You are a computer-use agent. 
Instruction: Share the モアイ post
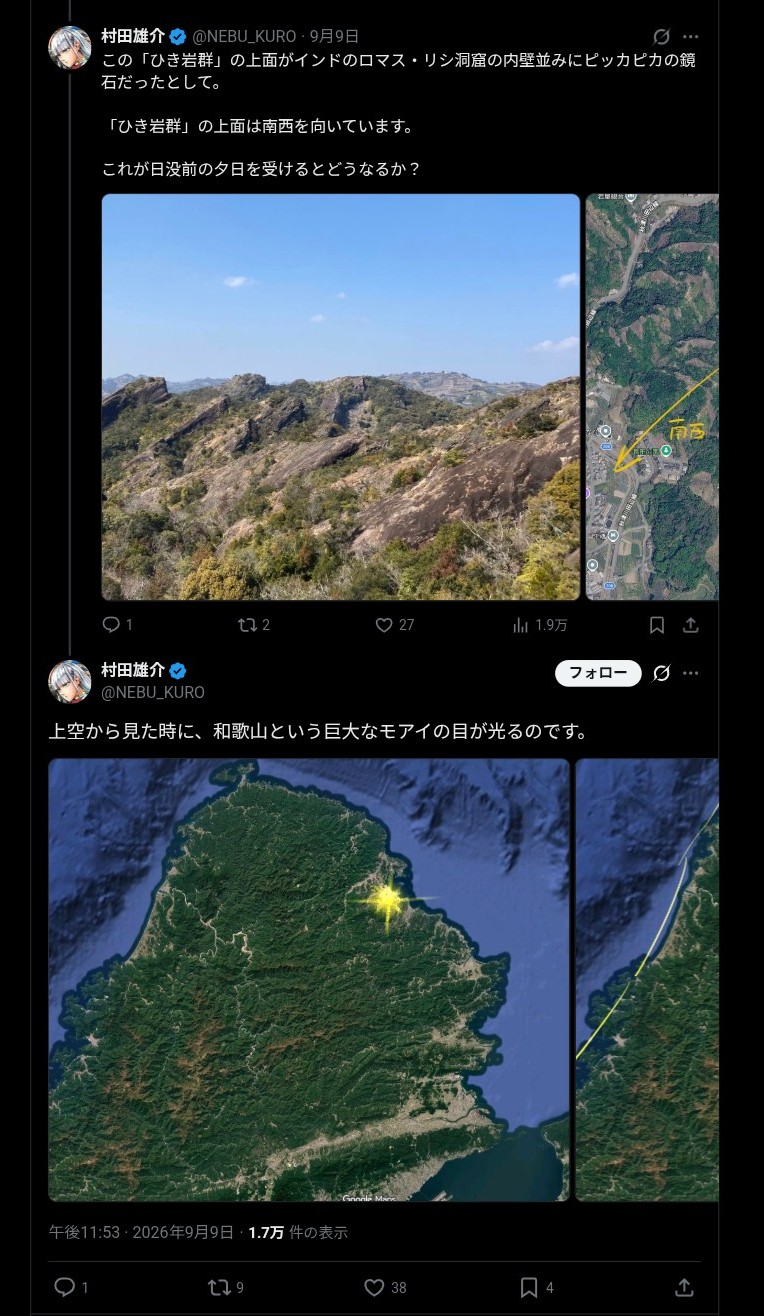coord(685,1287)
